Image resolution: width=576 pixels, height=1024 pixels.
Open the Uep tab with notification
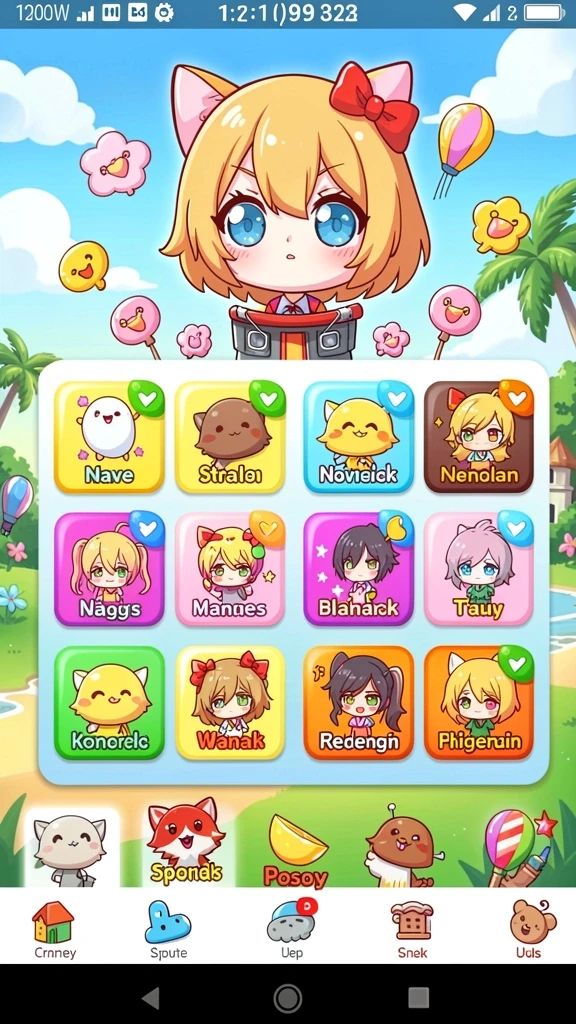coord(292,929)
